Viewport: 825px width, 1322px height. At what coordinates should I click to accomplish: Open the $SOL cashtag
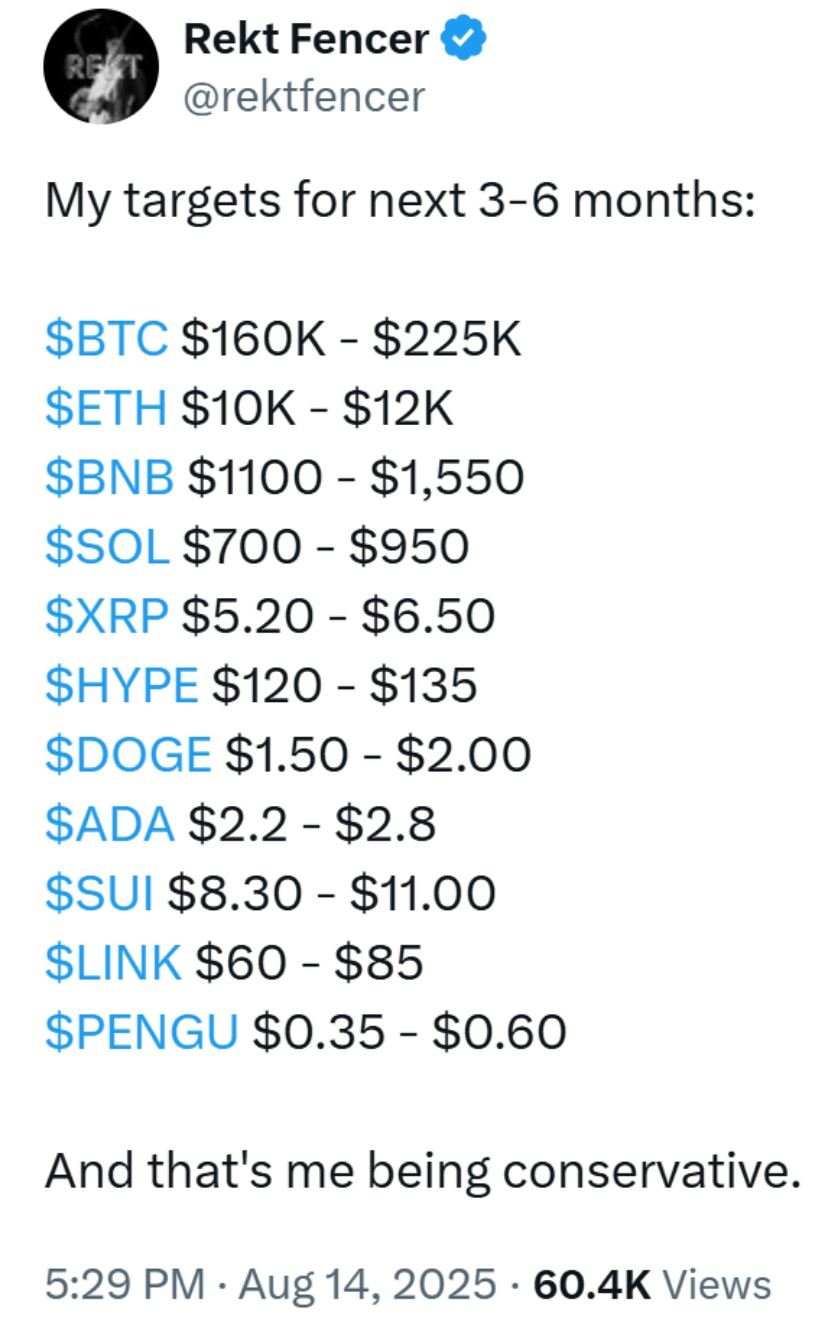pyautogui.click(x=107, y=546)
